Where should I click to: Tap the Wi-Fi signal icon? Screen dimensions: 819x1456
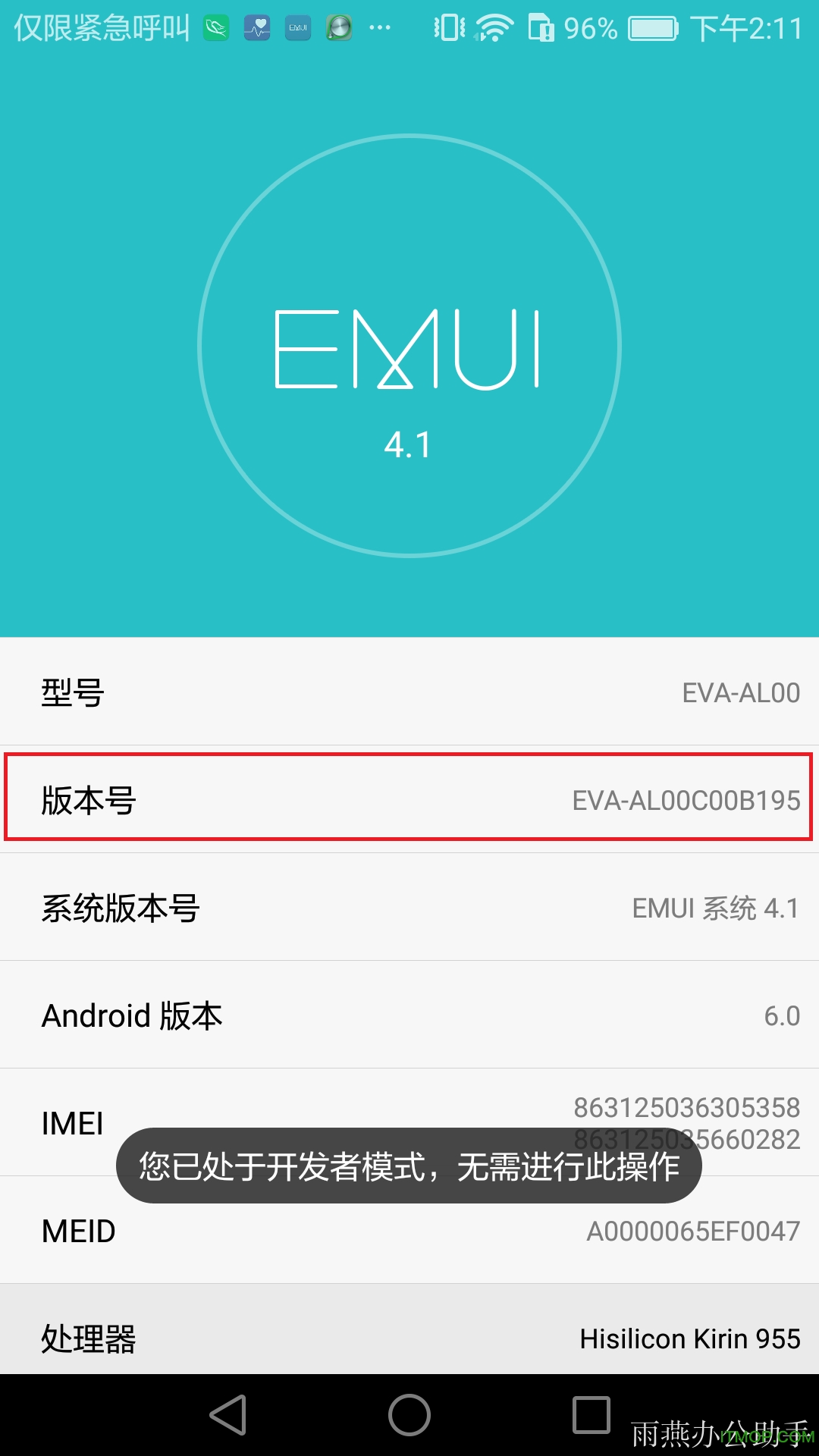click(x=495, y=27)
